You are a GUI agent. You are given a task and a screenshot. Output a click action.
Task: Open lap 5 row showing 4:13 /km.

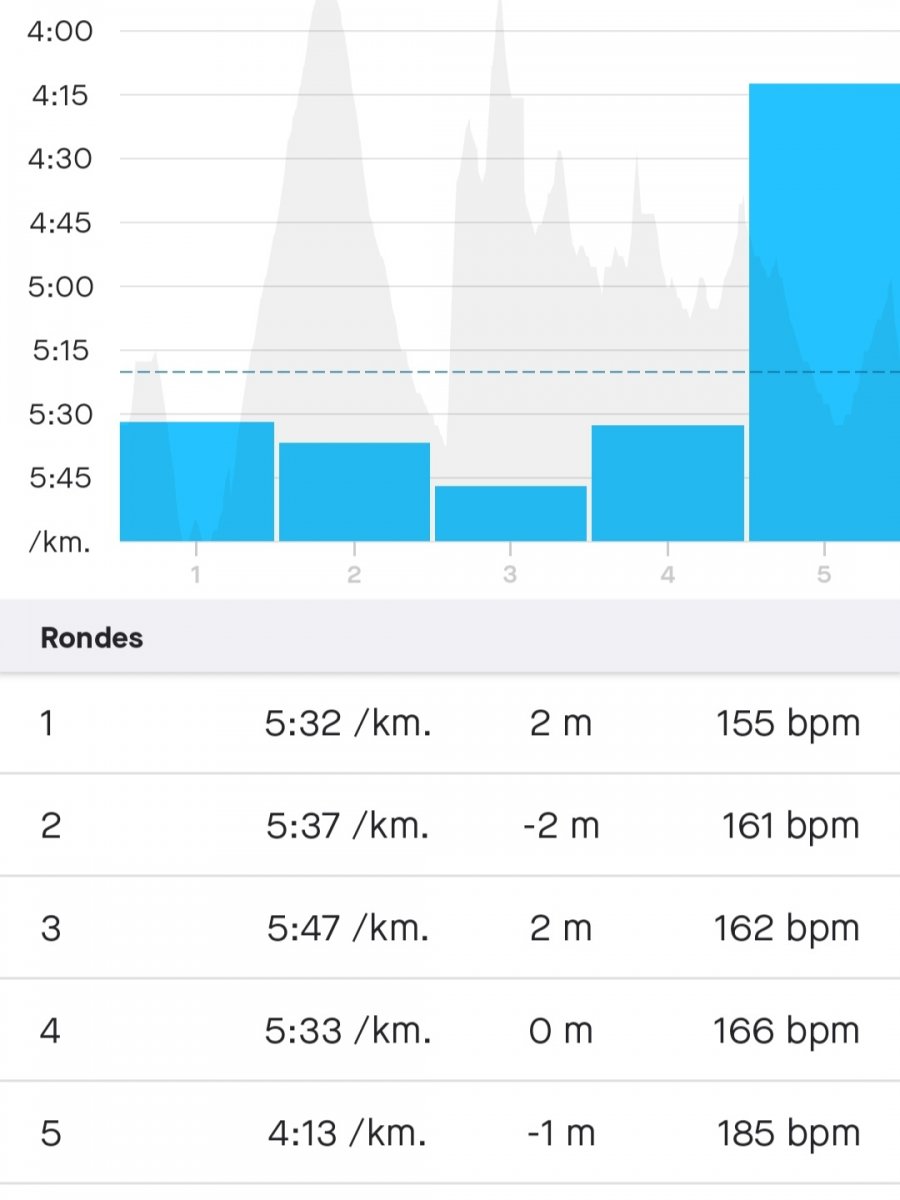[x=350, y=1134]
